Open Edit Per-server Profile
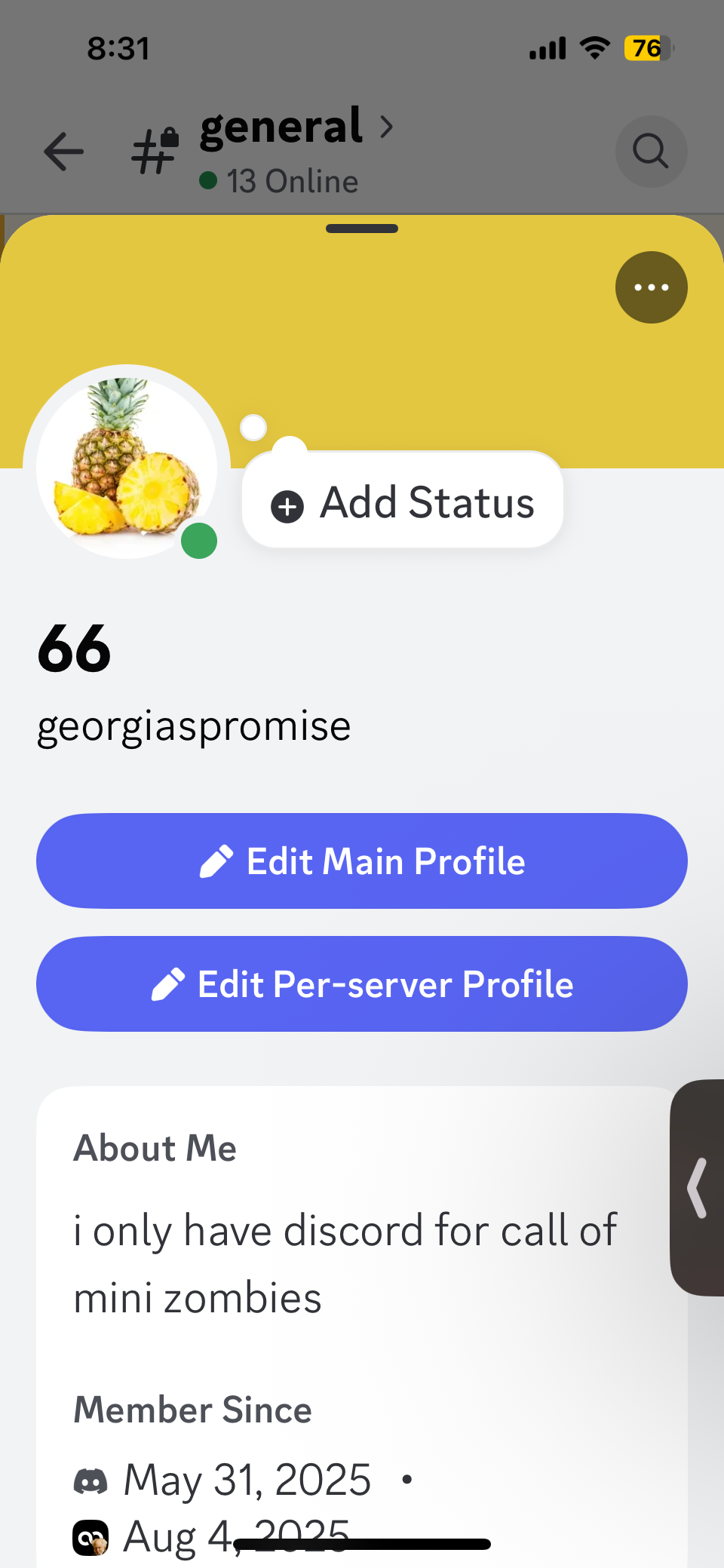The image size is (724, 1568). tap(362, 984)
